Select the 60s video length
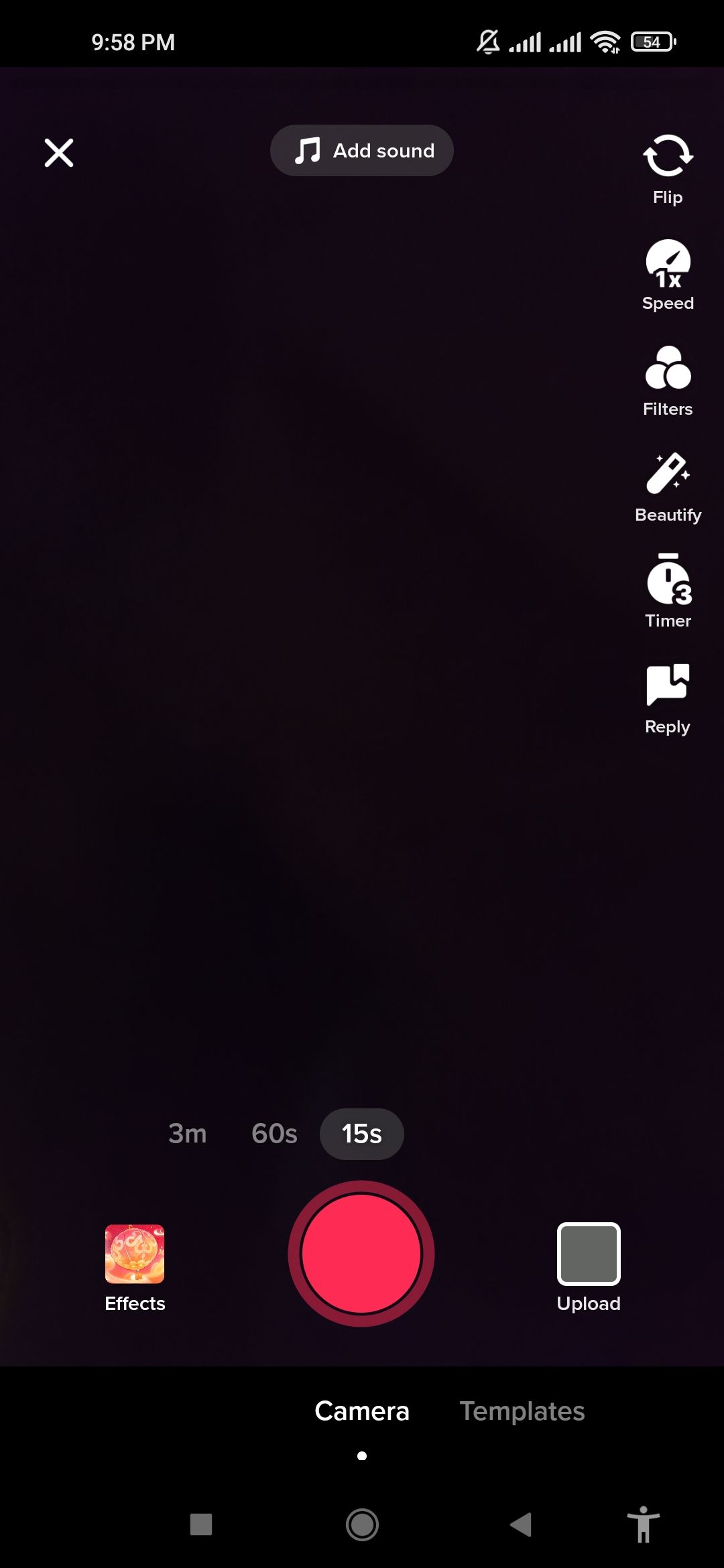 click(x=274, y=1134)
